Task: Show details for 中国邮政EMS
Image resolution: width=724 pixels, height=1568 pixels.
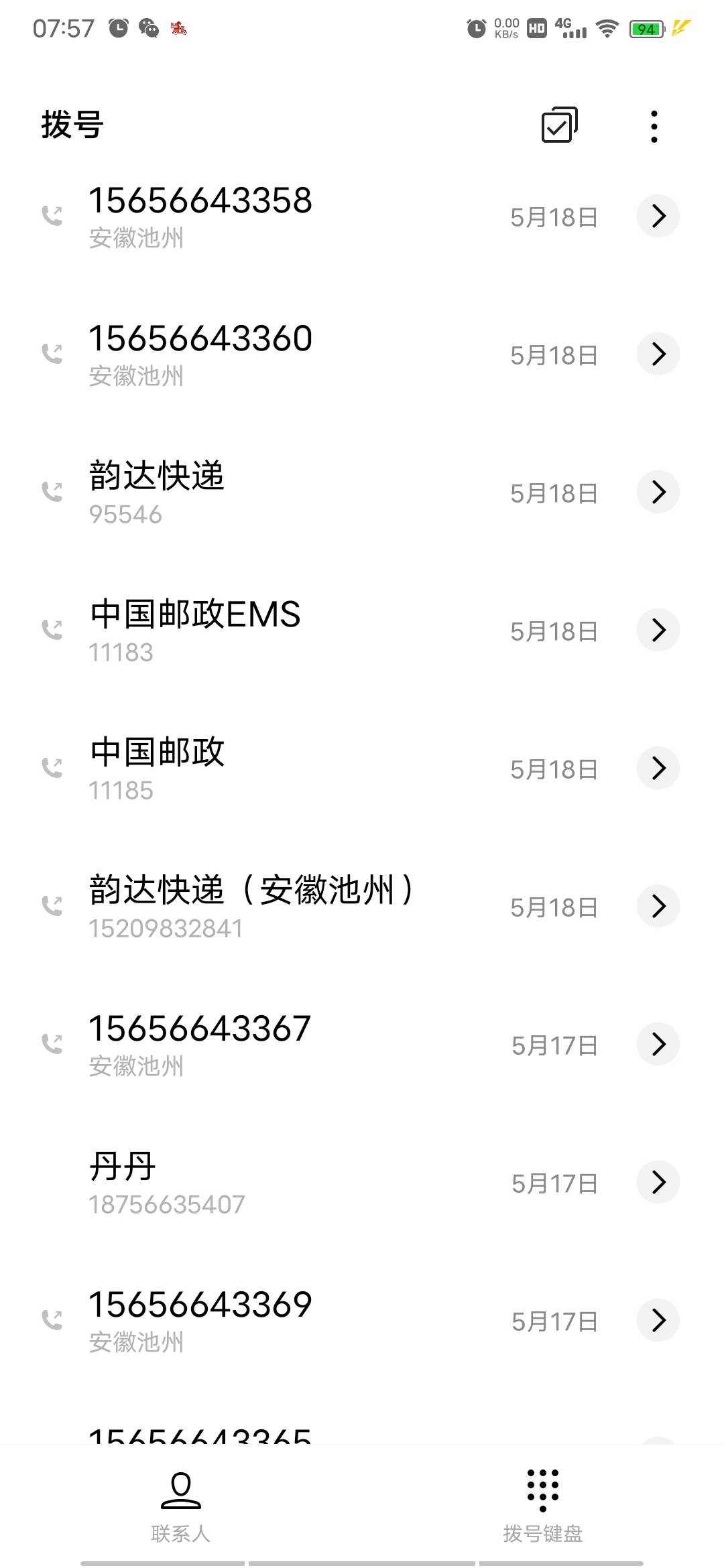Action: click(x=658, y=630)
